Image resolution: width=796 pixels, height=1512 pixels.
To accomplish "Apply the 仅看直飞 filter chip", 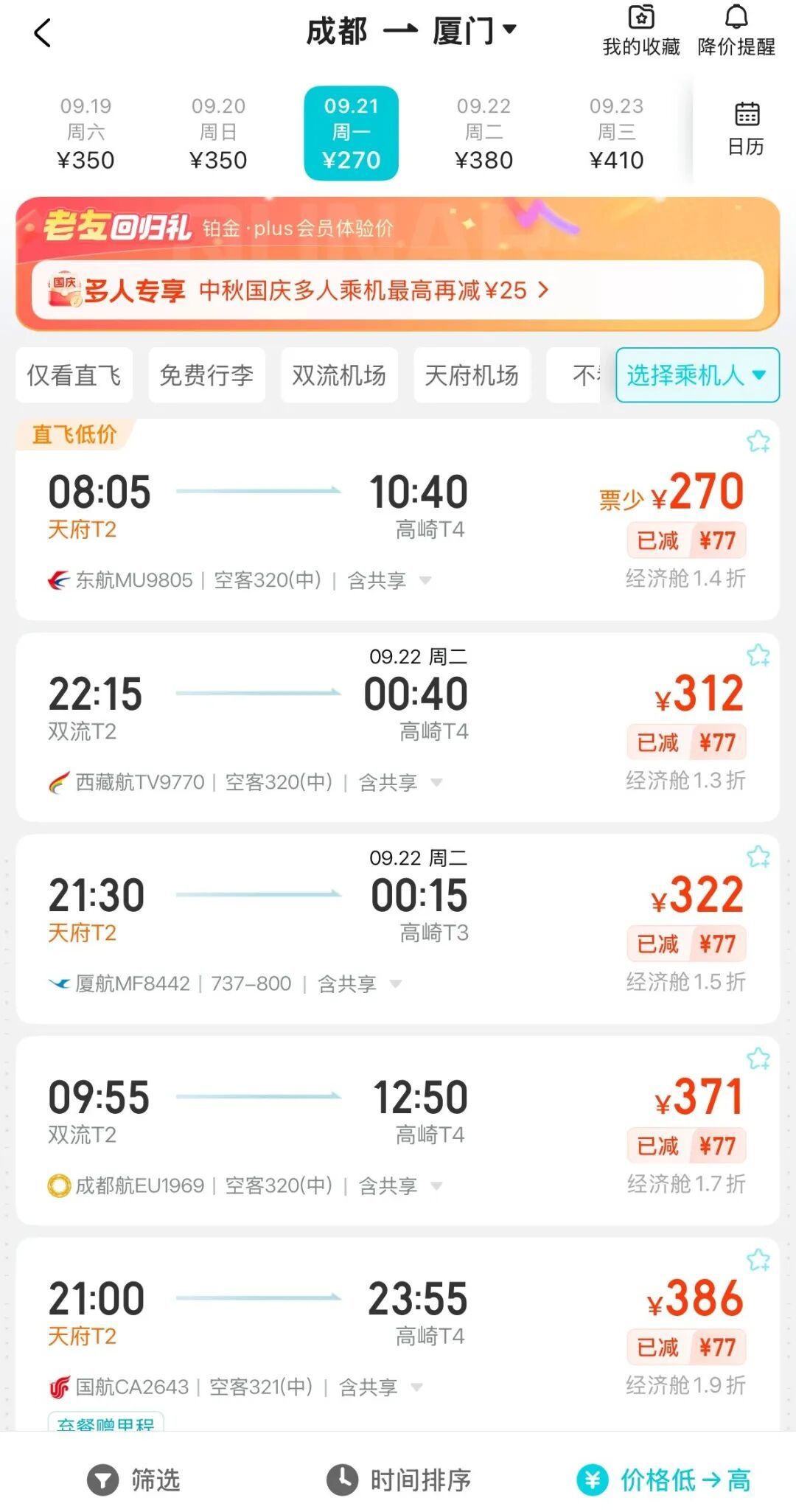I will [74, 375].
